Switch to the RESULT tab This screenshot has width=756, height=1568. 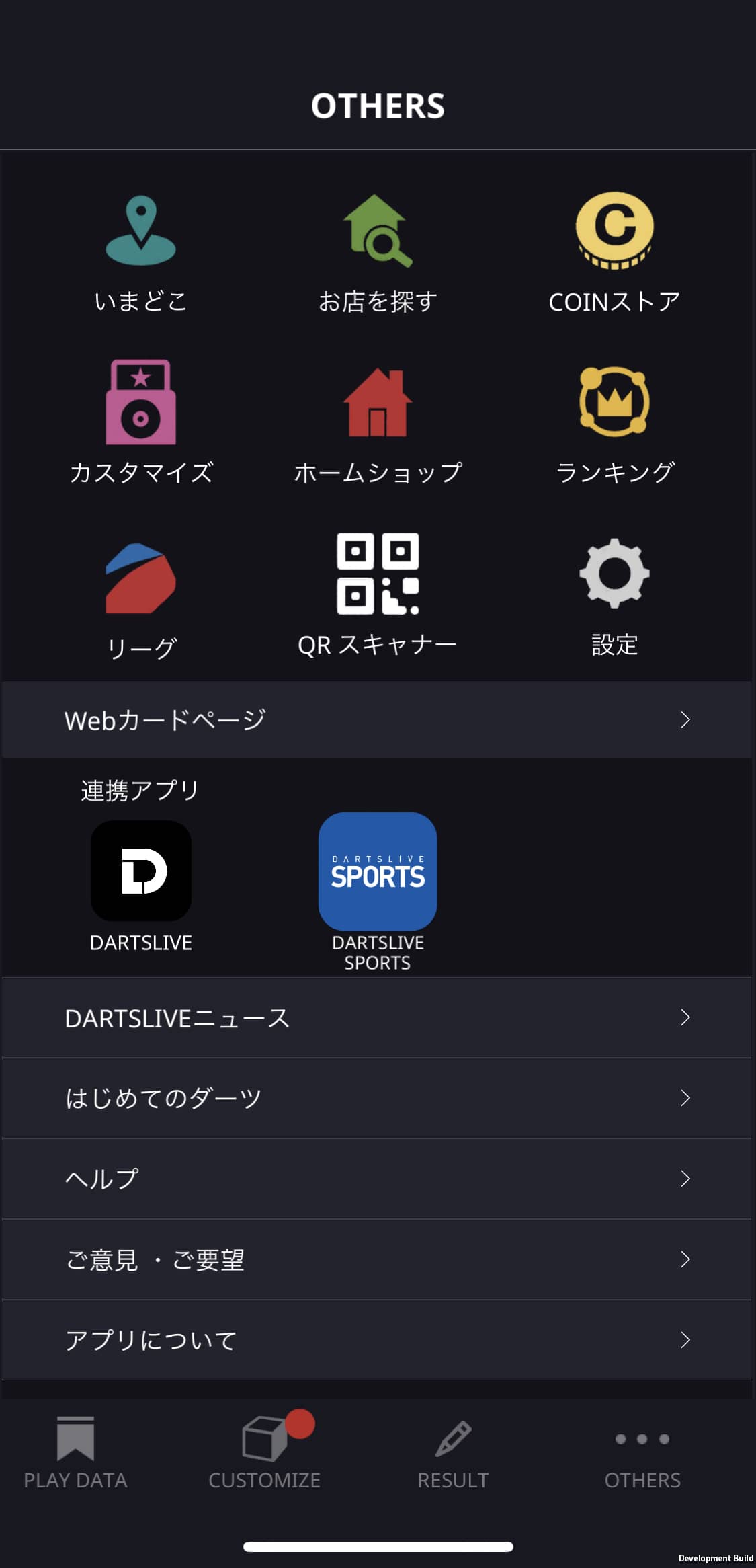pyautogui.click(x=453, y=1452)
